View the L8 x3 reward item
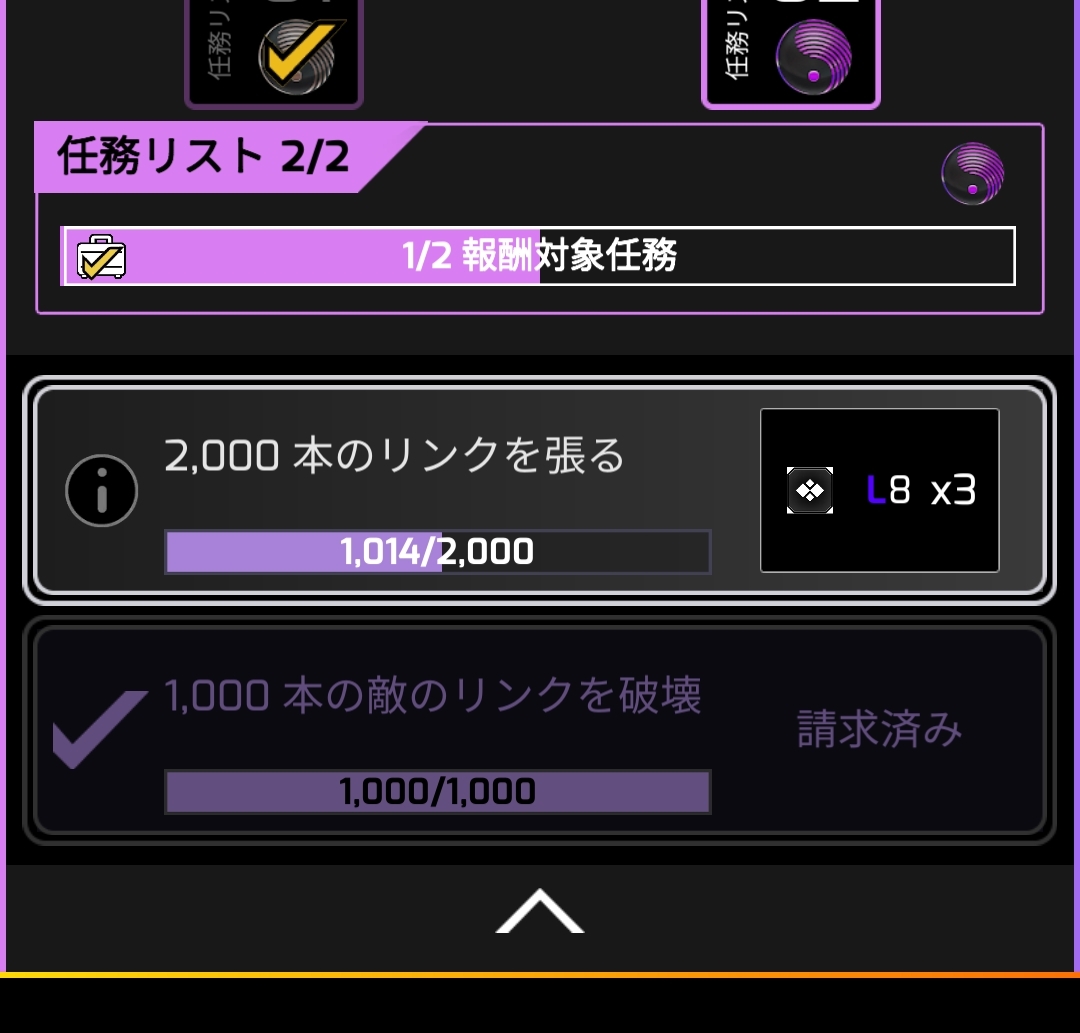Image resolution: width=1080 pixels, height=1033 pixels. (879, 490)
